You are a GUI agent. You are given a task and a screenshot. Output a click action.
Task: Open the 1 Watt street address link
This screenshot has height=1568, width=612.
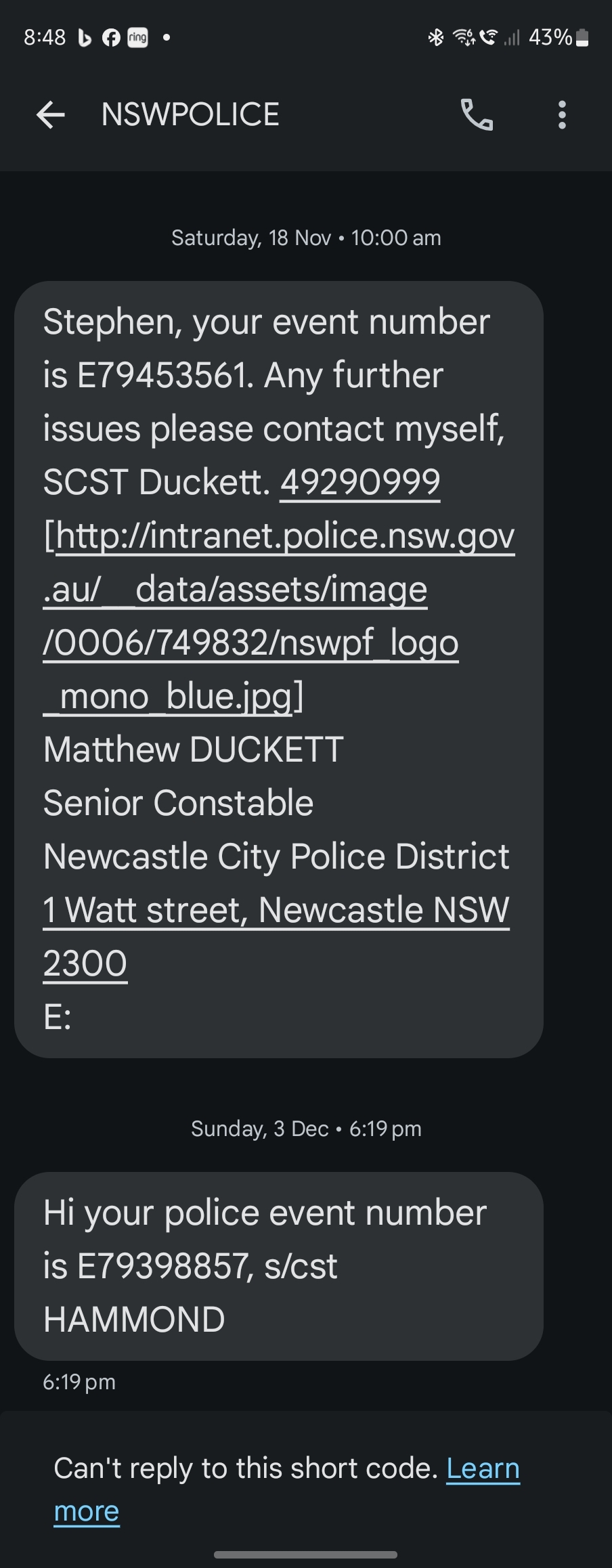point(276,911)
